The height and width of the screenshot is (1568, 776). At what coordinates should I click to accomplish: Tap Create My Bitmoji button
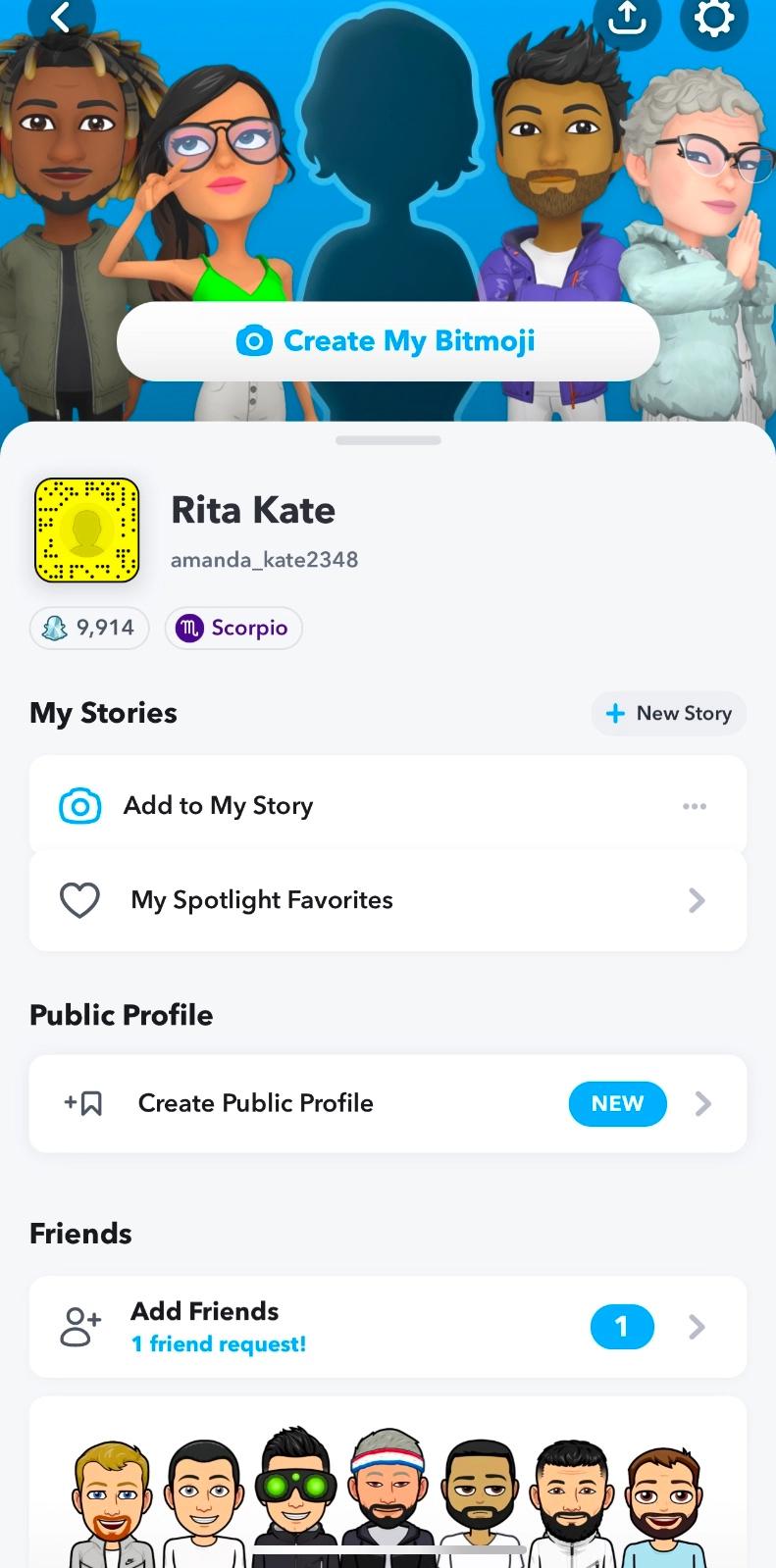pyautogui.click(x=388, y=341)
